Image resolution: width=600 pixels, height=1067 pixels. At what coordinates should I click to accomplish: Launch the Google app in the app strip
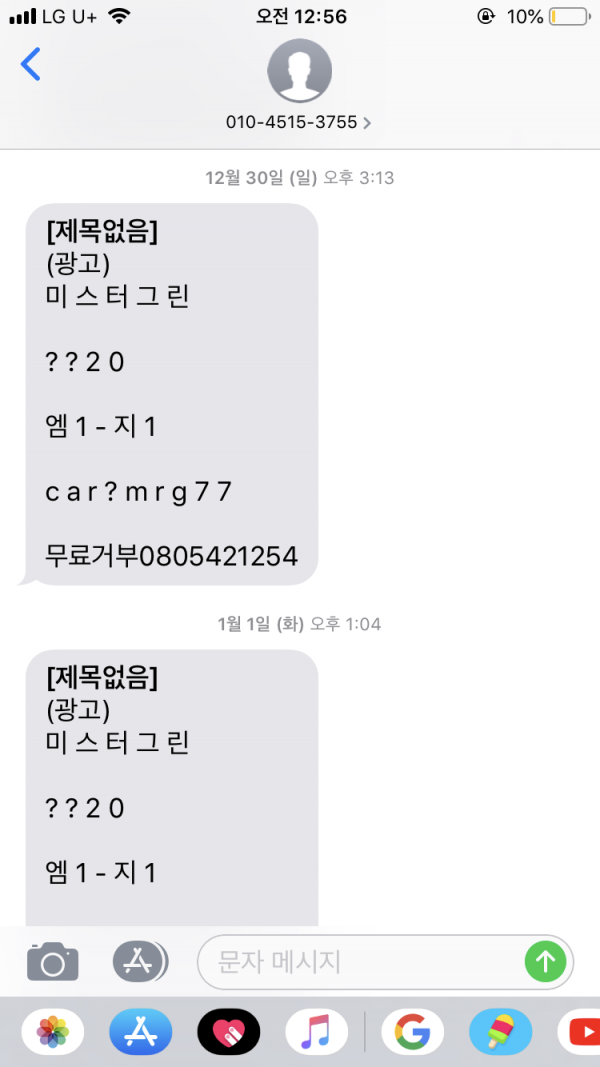pos(412,1033)
